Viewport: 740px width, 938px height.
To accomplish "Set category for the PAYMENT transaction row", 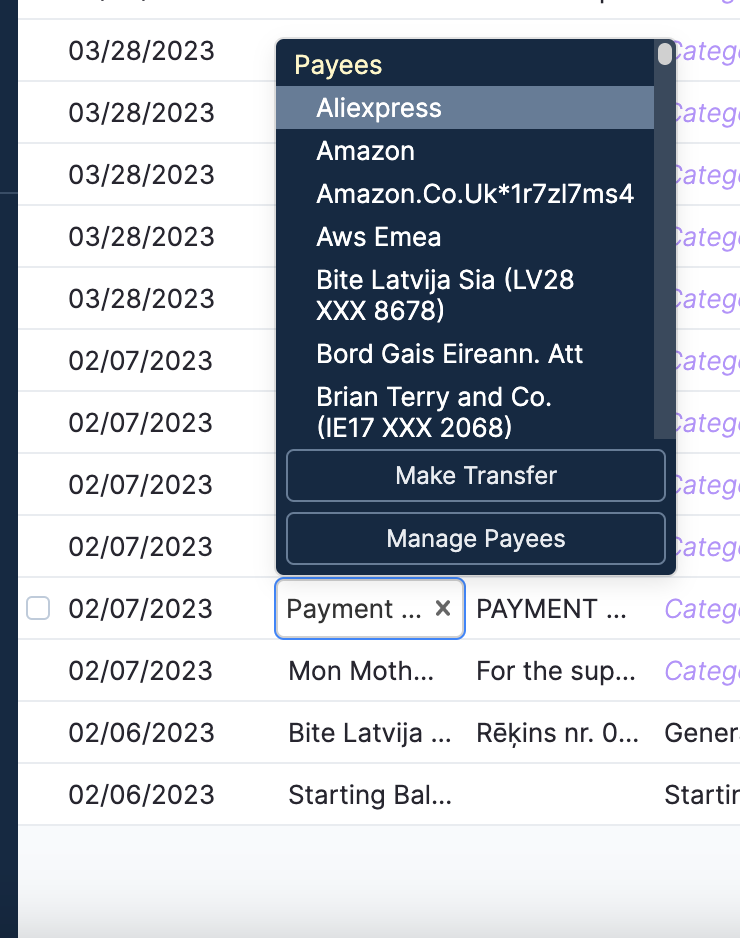I will [x=702, y=609].
